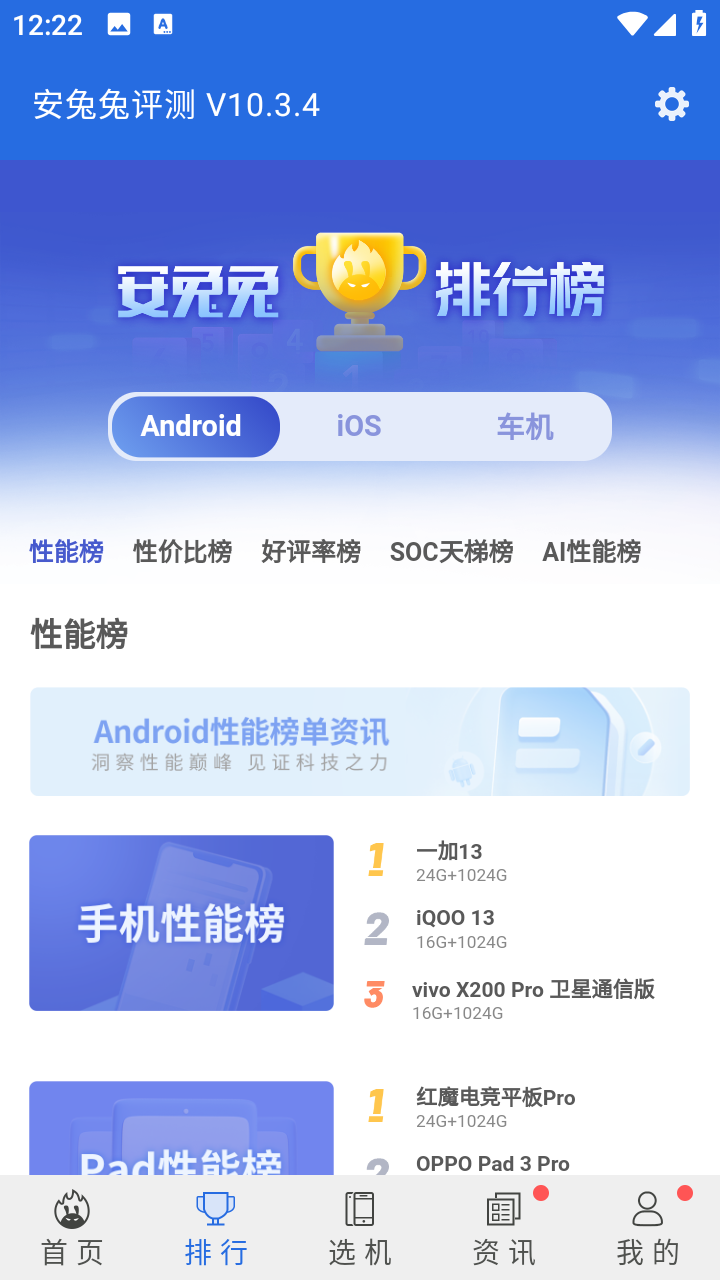Open vivo X200 Pro 卫星通信版 entry
The image size is (720, 1280).
click(532, 998)
